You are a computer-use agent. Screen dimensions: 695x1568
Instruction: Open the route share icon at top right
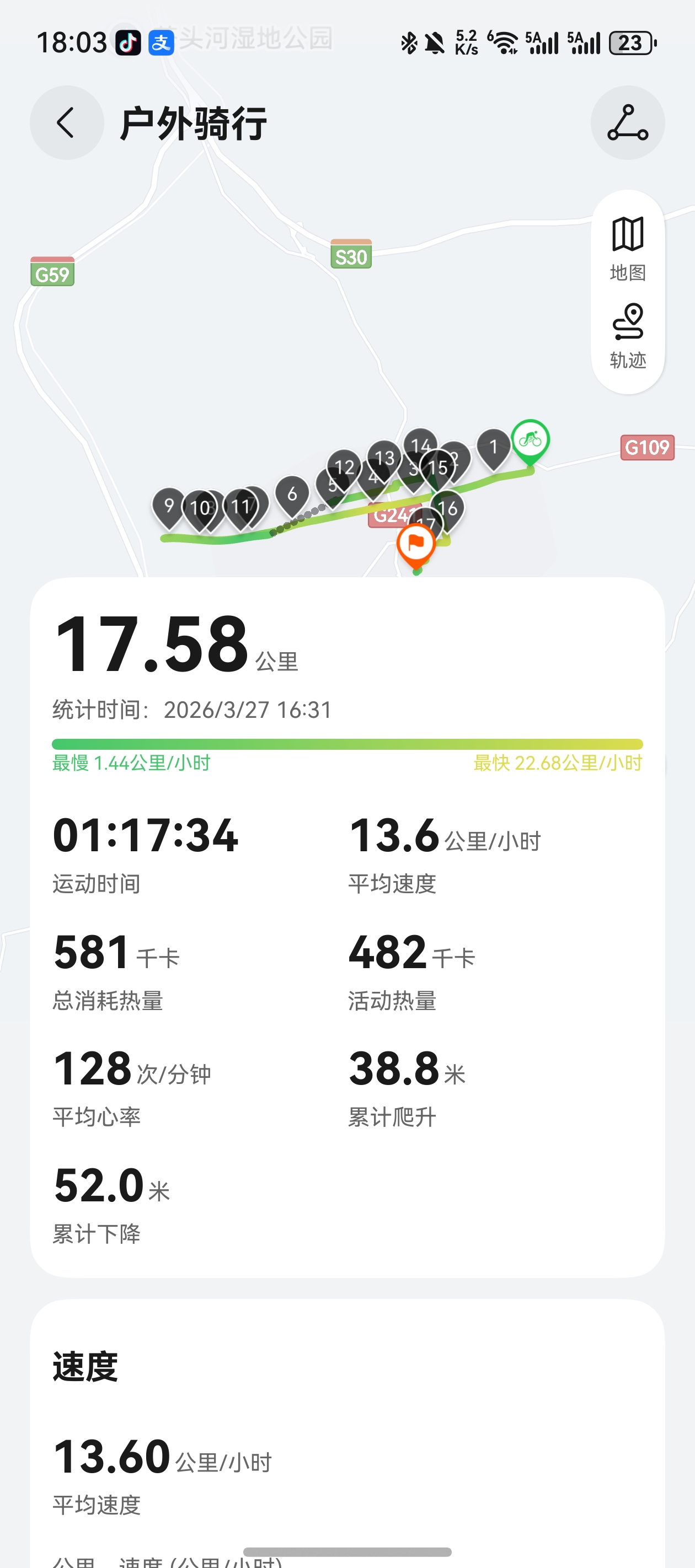pyautogui.click(x=627, y=123)
